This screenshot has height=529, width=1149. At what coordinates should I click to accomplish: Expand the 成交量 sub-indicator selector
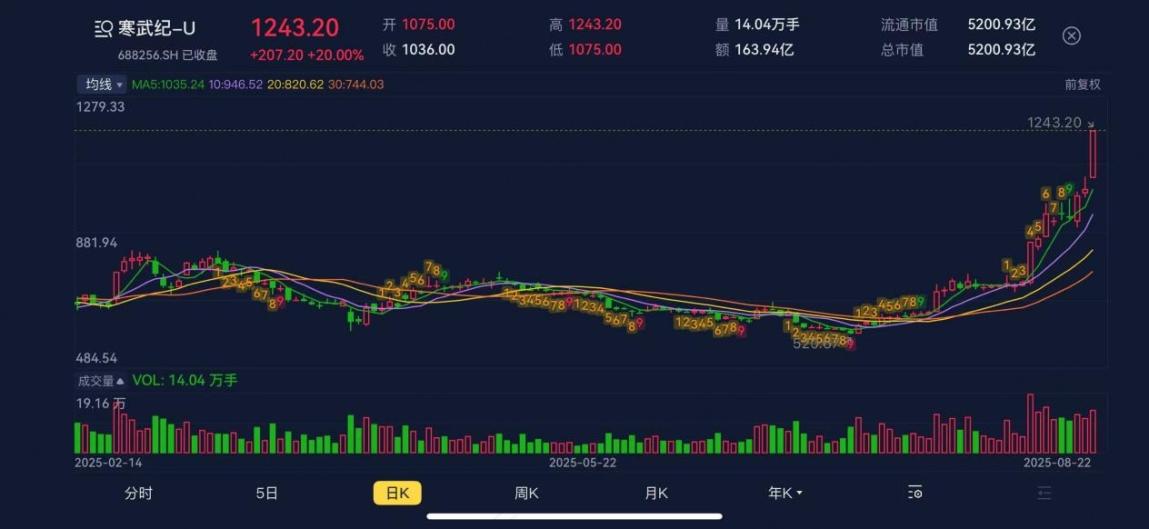(101, 381)
